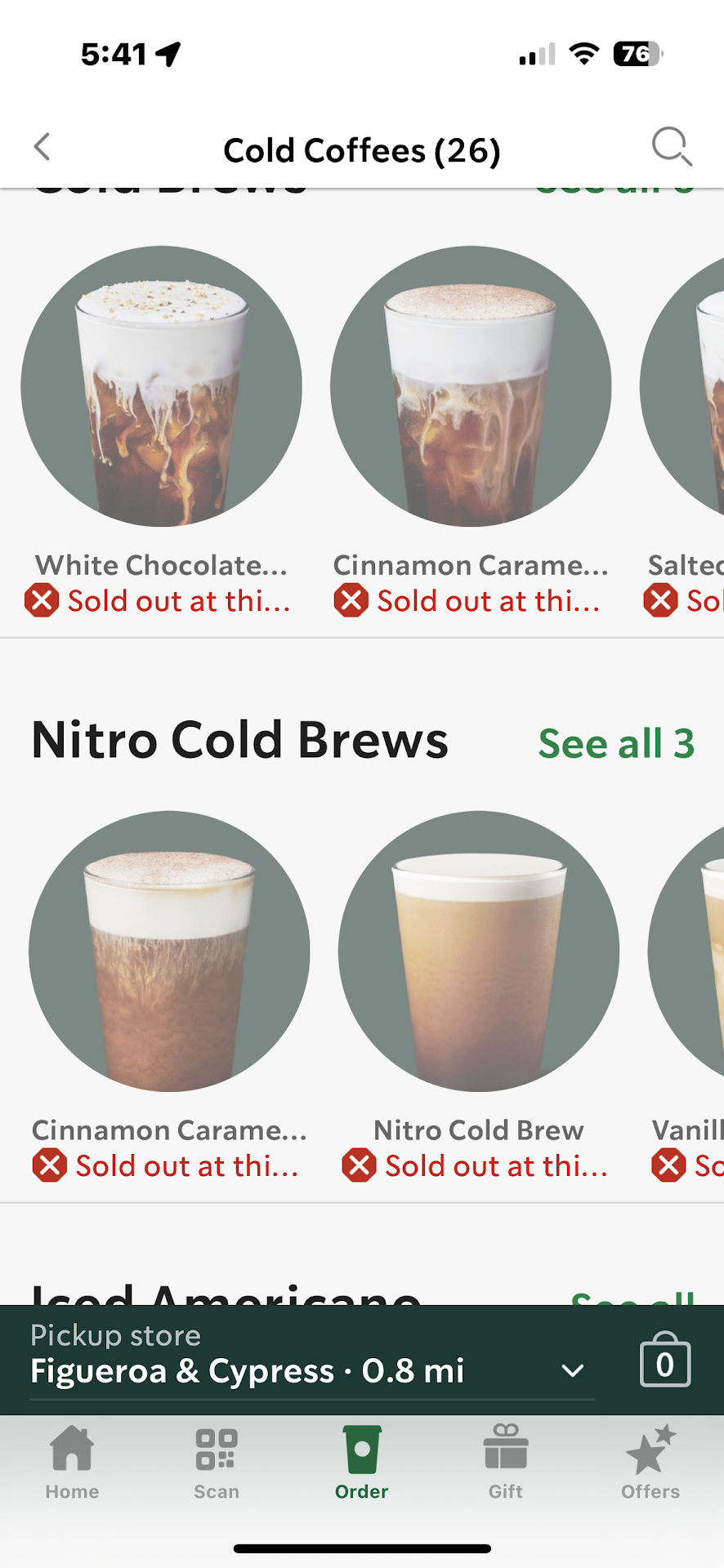Switch to the Gift tab
724x1568 pixels.
point(506,1463)
